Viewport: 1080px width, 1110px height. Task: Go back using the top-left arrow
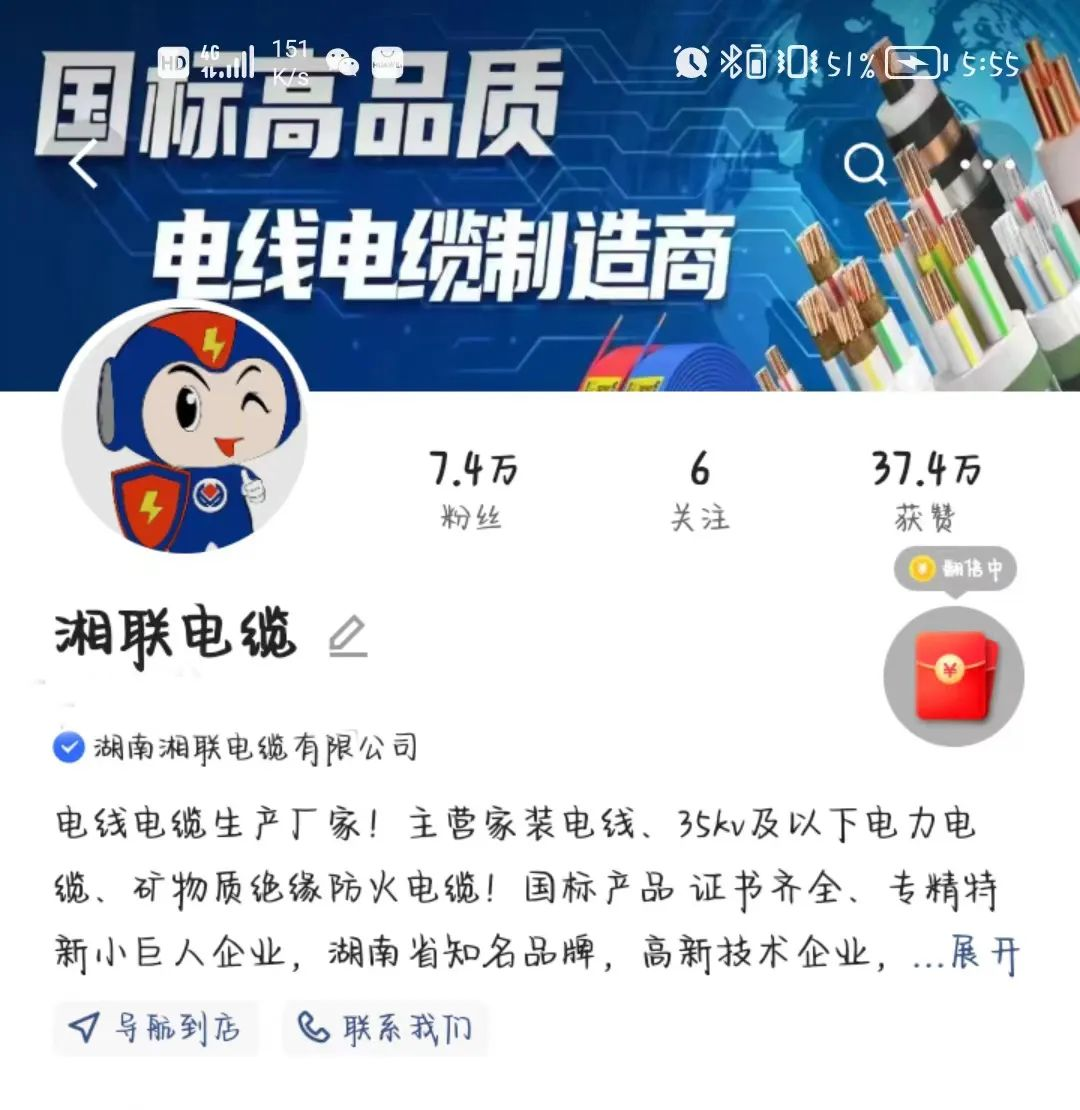(85, 165)
